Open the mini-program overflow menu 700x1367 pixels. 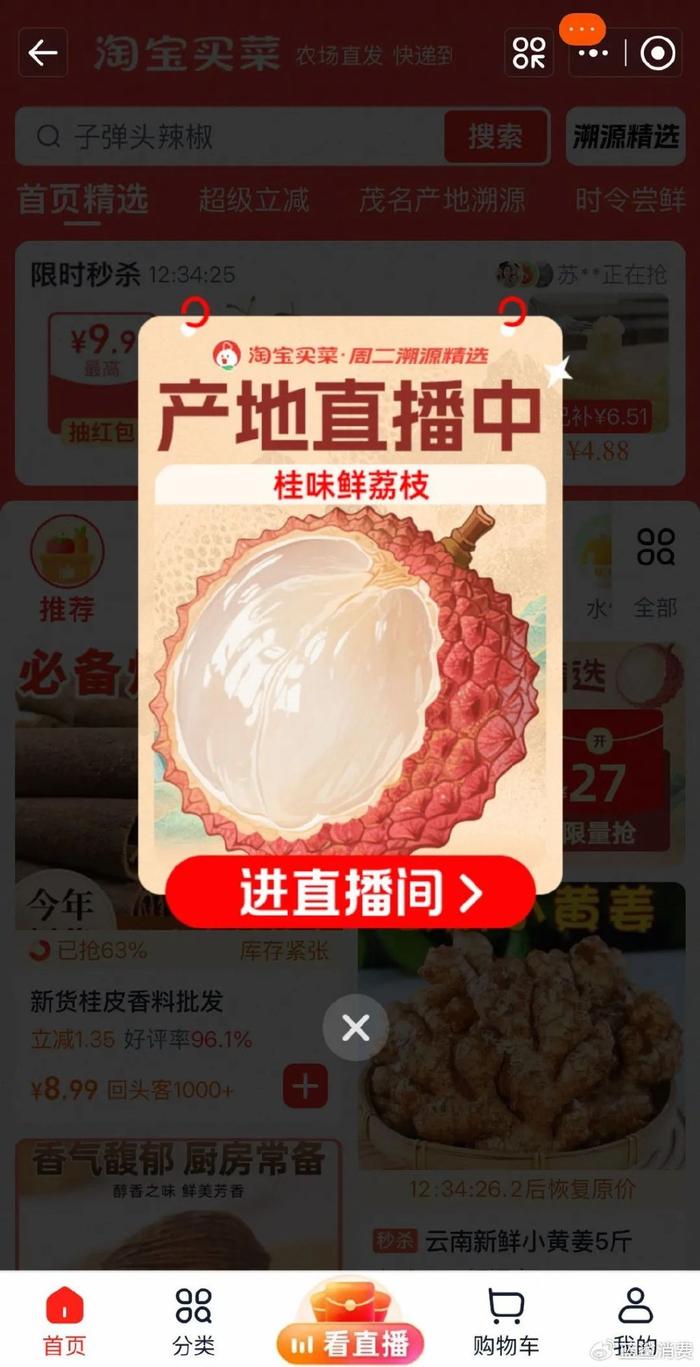593,53
